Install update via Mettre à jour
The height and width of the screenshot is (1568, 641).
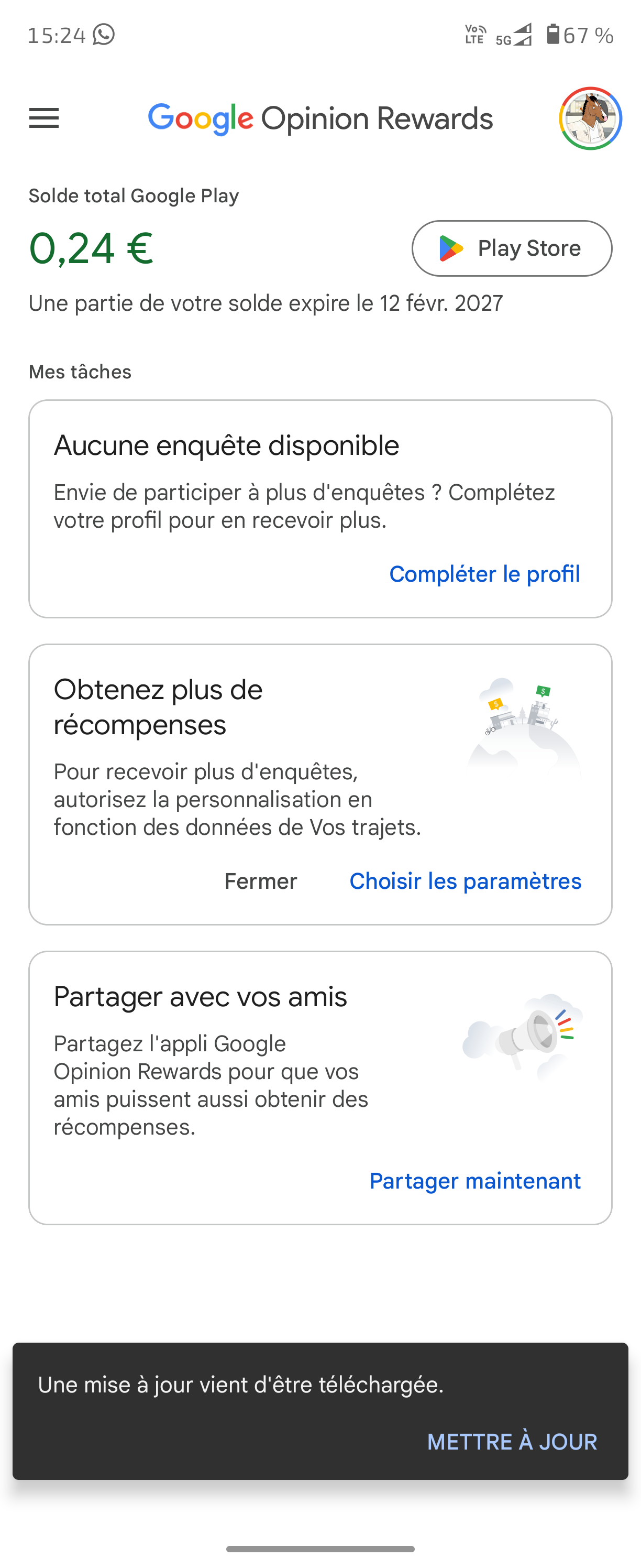coord(512,1441)
